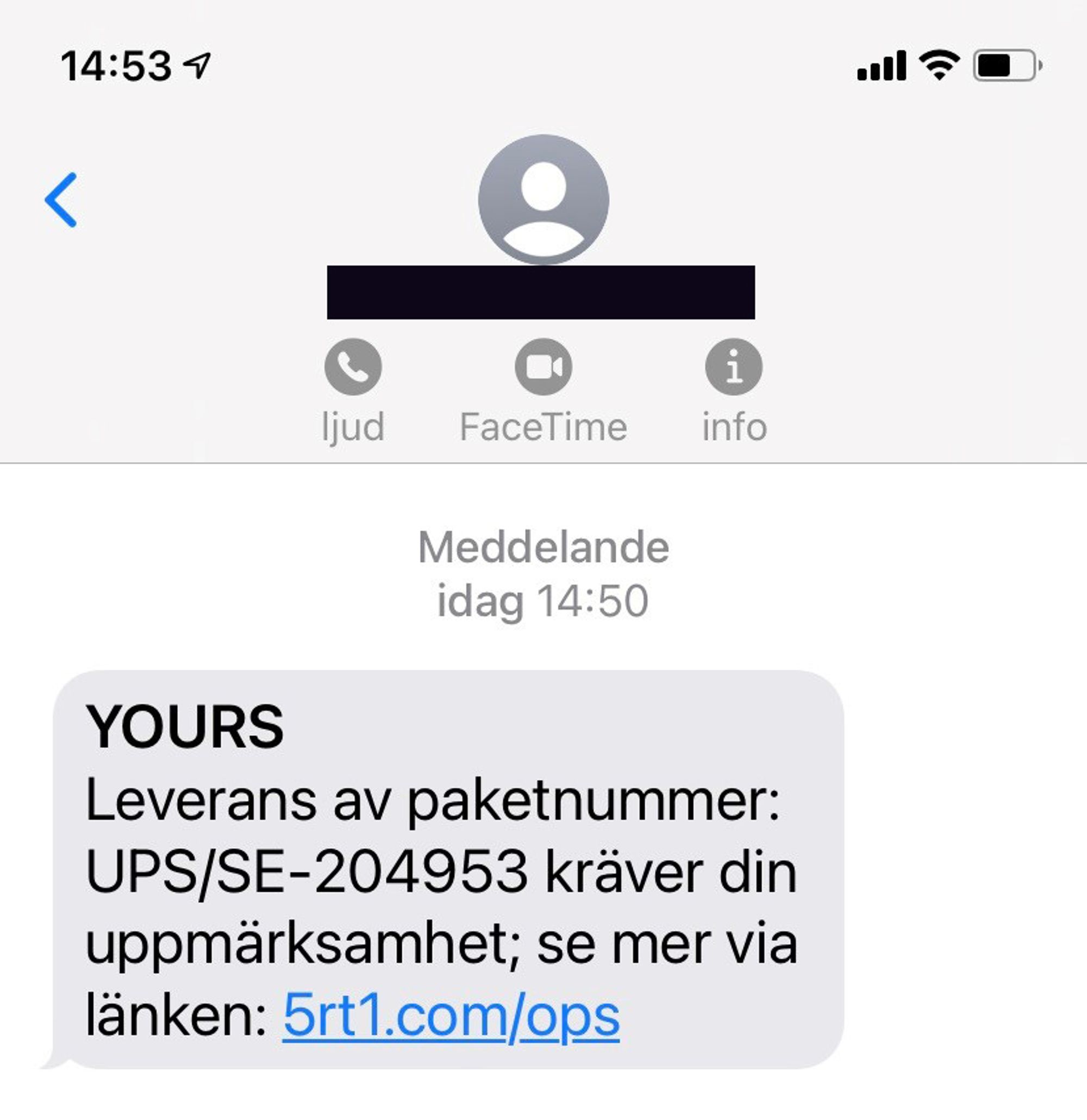Open the contact info button
This screenshot has width=1087, height=1120.
pos(733,367)
